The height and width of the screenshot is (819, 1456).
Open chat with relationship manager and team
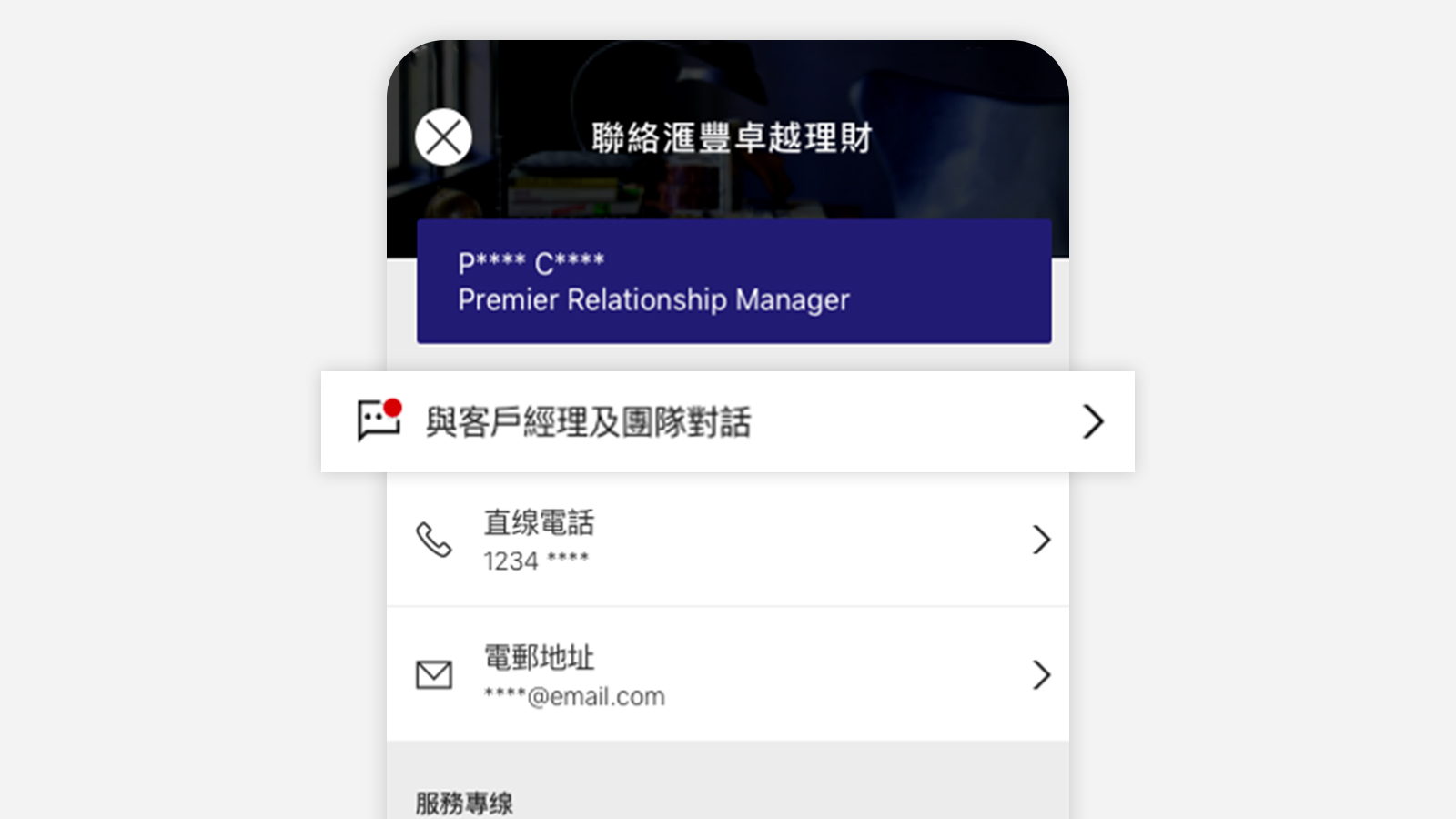click(x=726, y=421)
